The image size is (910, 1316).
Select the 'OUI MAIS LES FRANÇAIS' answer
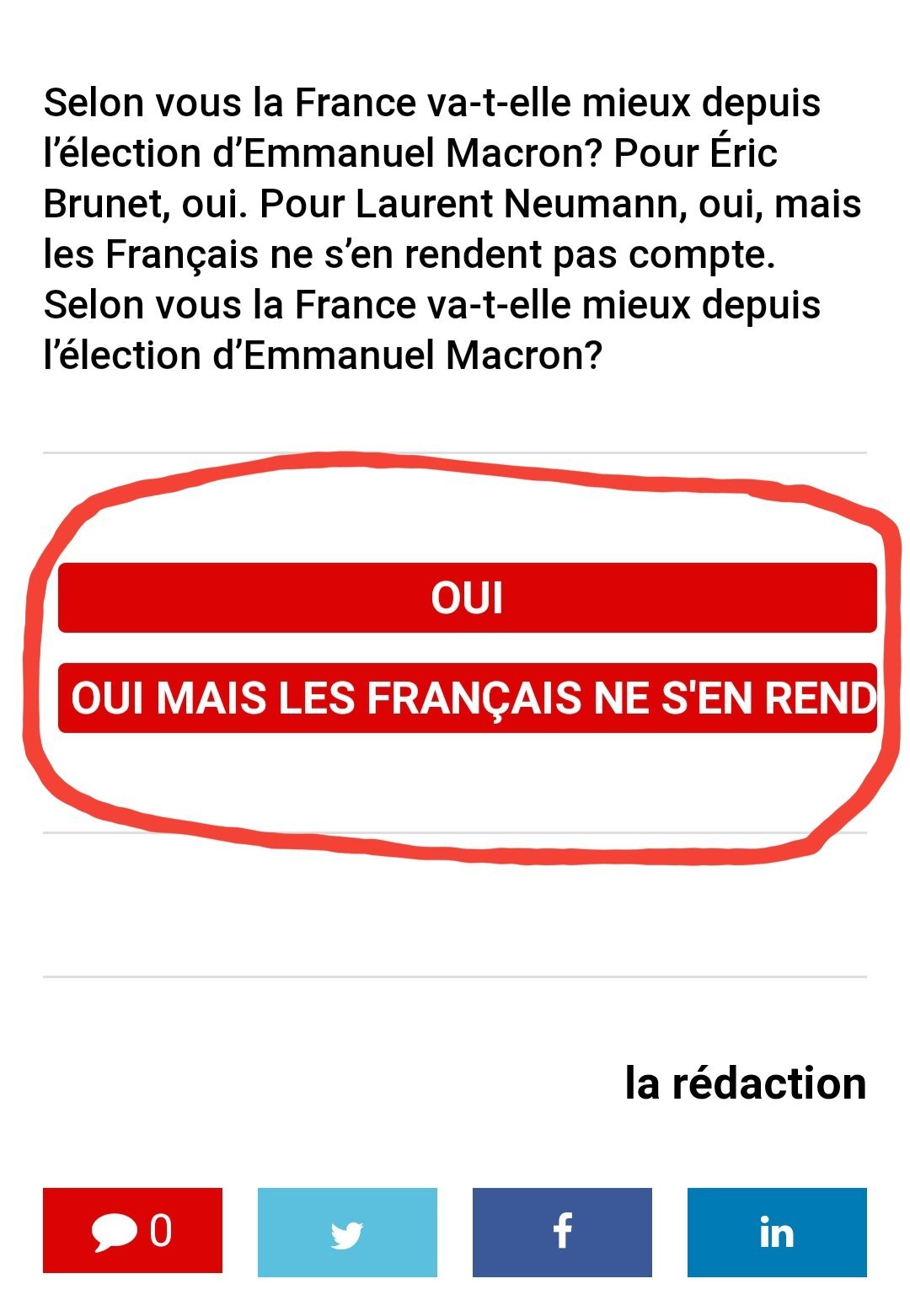[x=467, y=698]
